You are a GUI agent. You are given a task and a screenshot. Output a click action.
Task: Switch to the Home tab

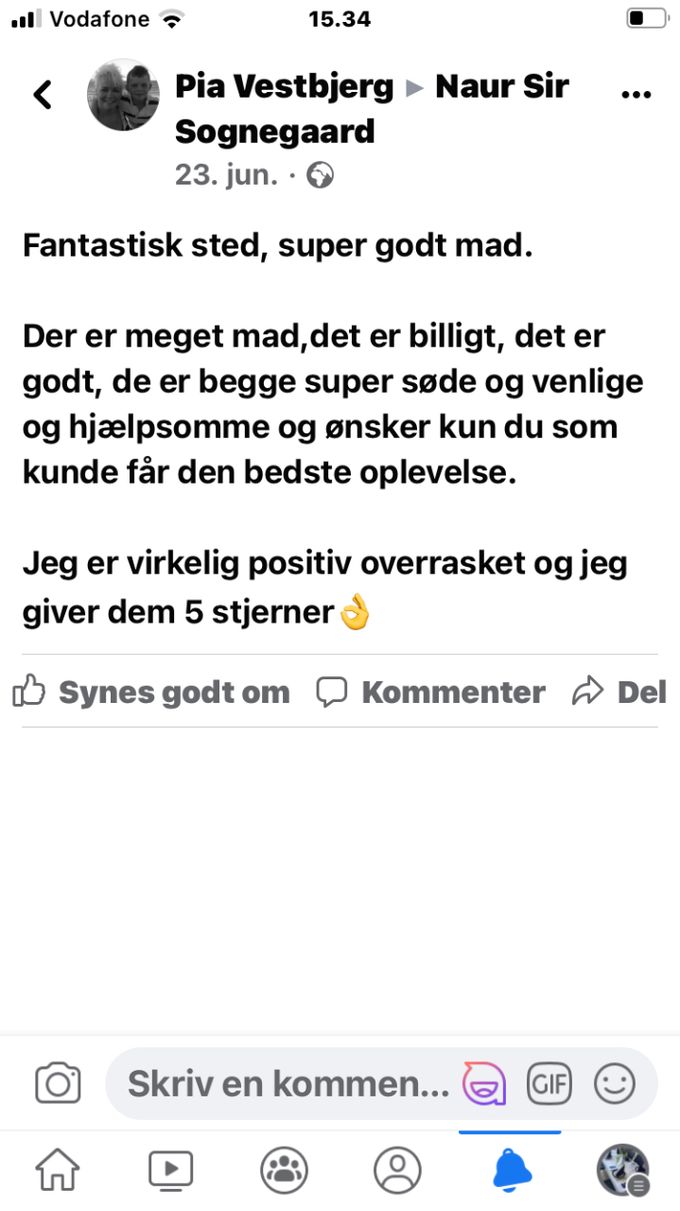pos(58,1169)
